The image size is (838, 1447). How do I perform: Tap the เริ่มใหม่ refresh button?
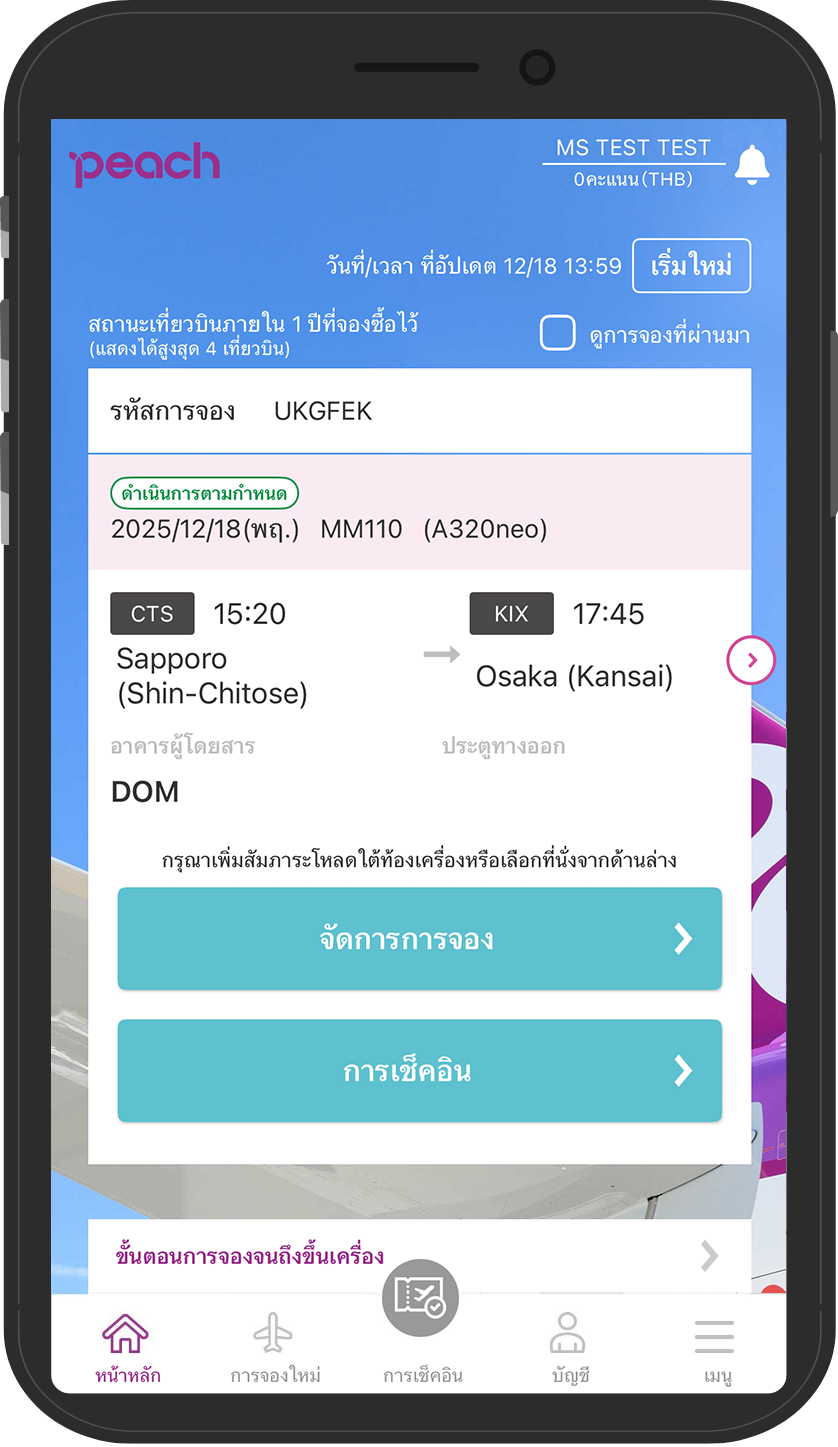pos(691,266)
